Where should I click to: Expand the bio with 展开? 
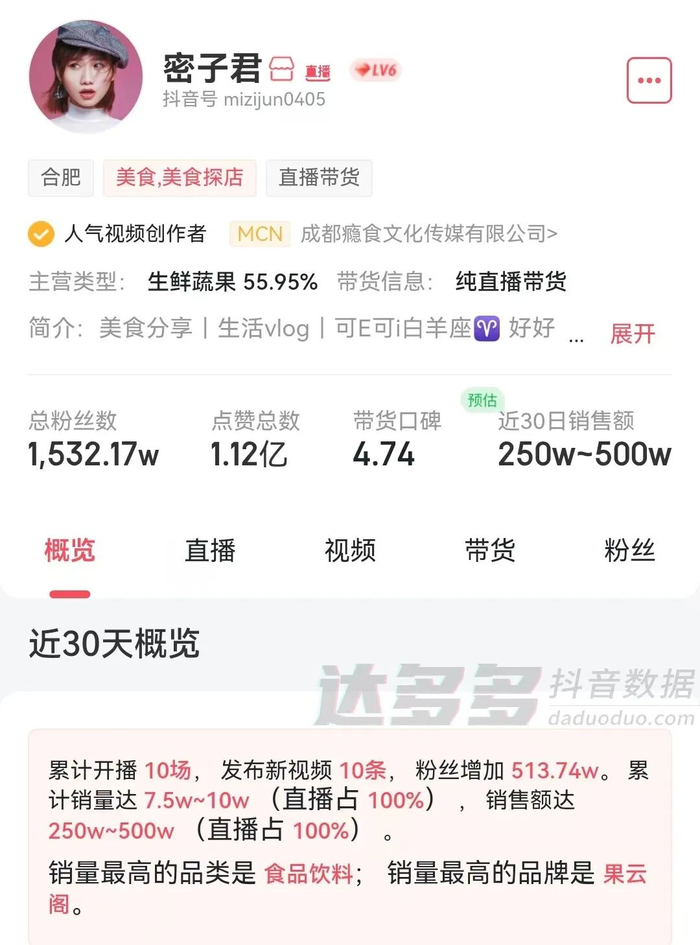tap(632, 333)
